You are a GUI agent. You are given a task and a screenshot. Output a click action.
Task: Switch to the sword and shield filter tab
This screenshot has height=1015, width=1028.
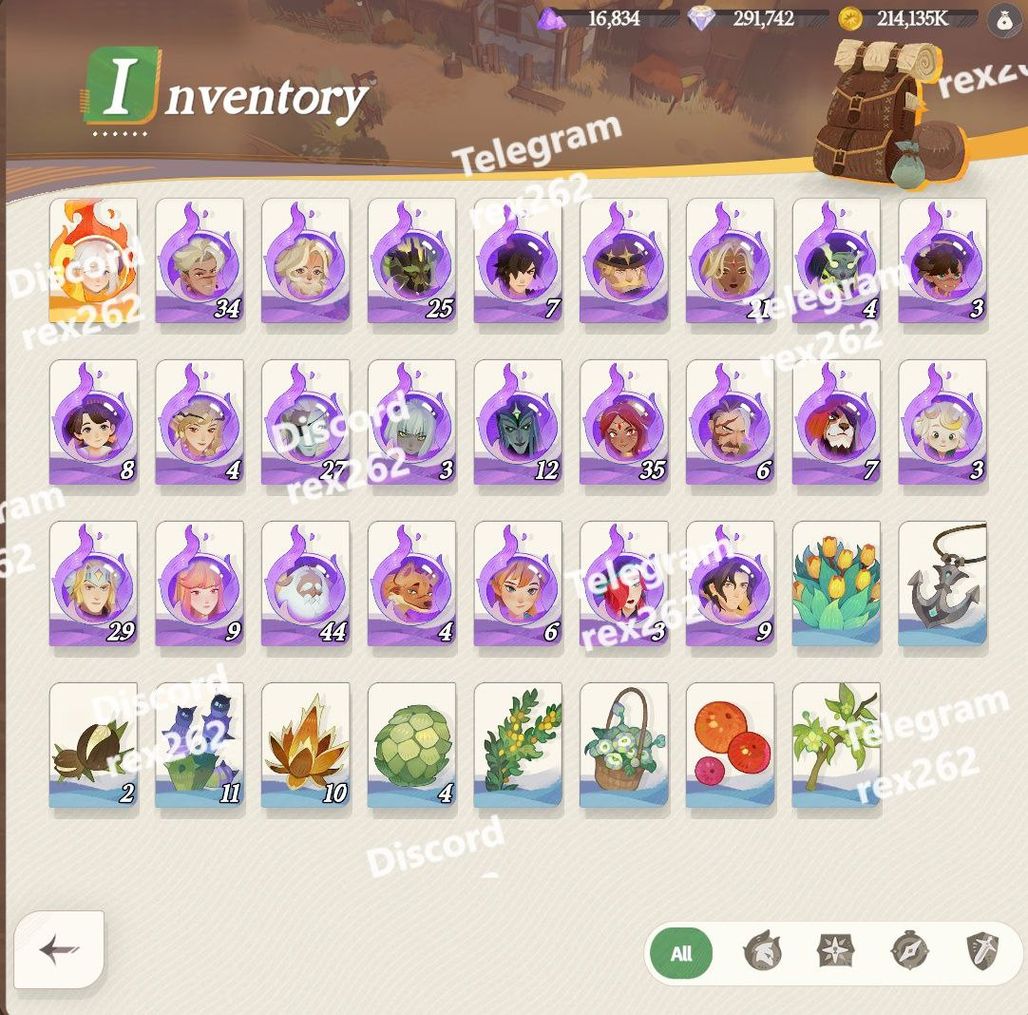coord(983,953)
